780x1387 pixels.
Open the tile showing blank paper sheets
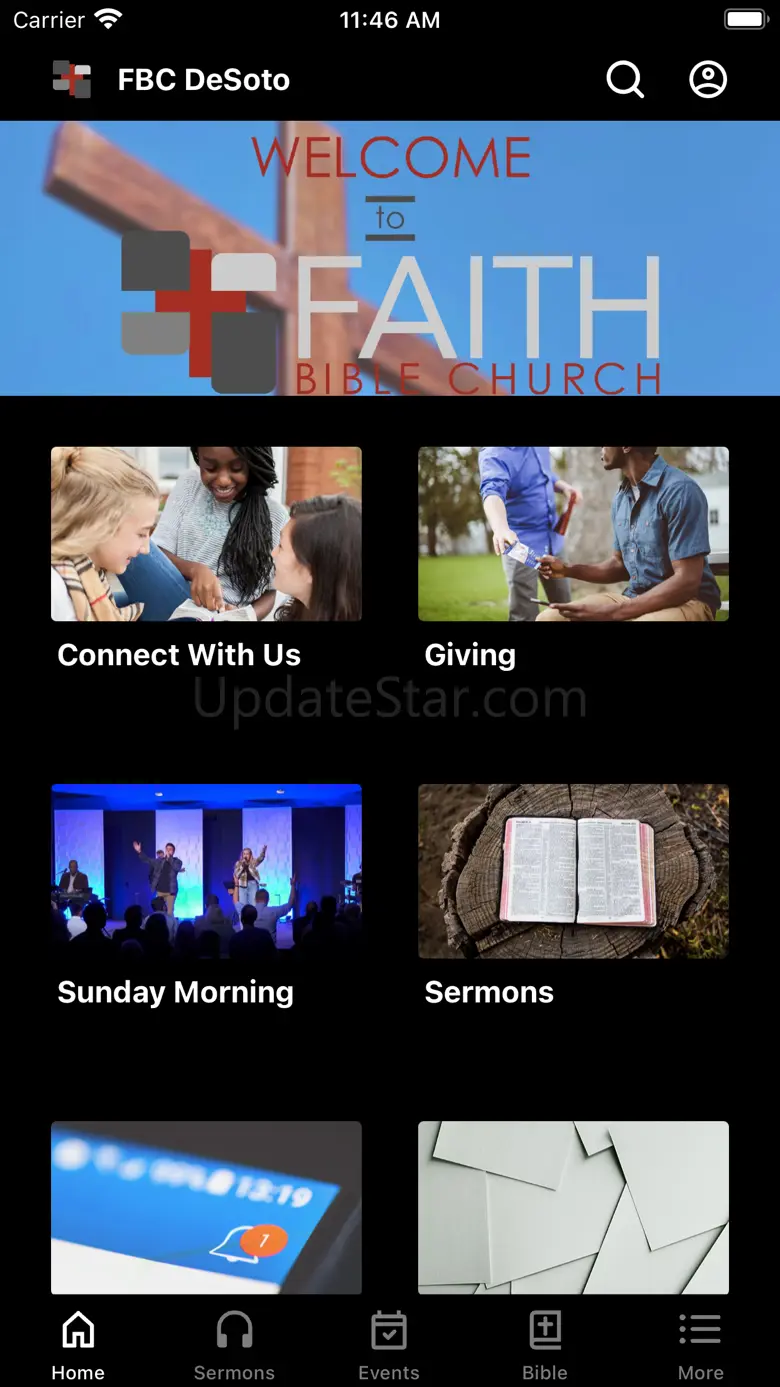573,1207
